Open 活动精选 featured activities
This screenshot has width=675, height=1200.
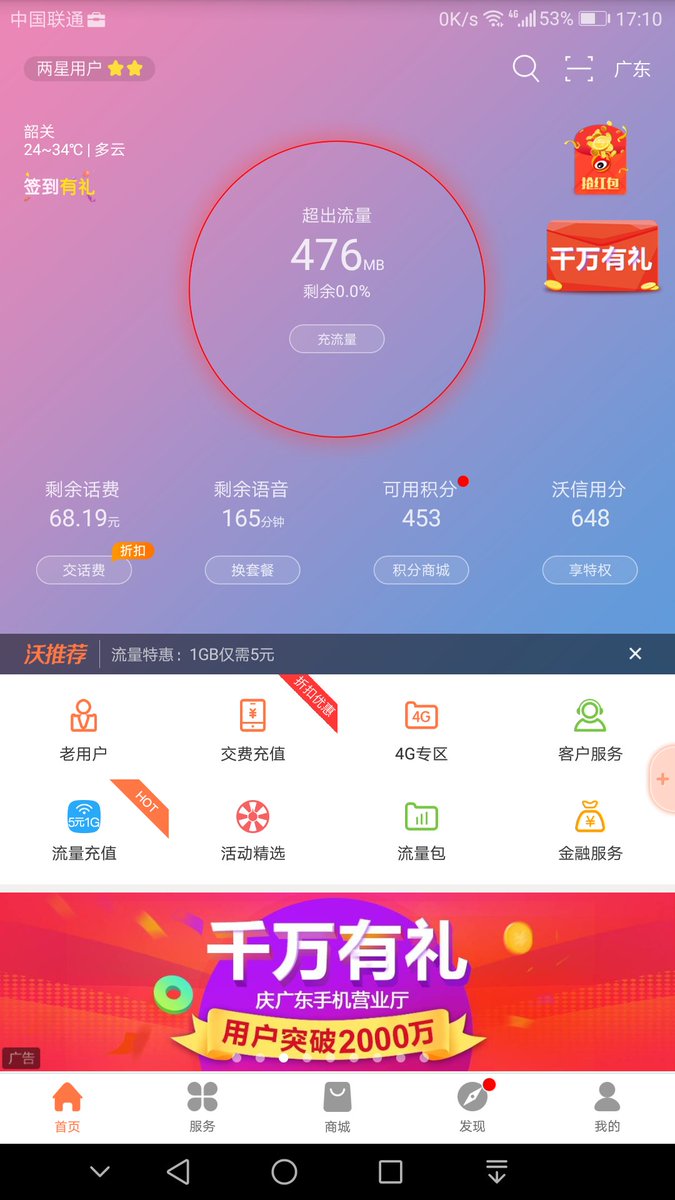[x=253, y=830]
